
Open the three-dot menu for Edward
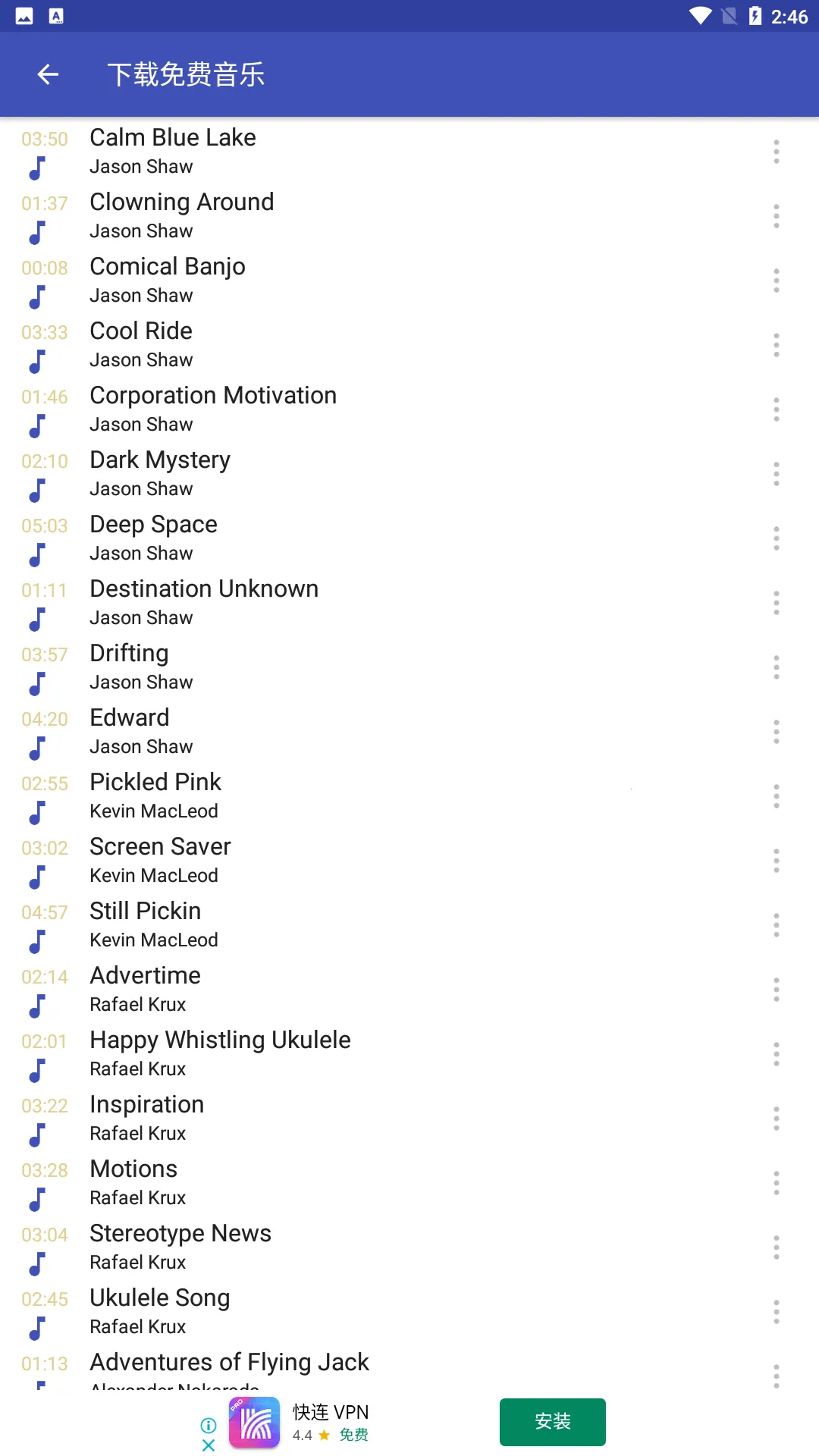tap(776, 732)
